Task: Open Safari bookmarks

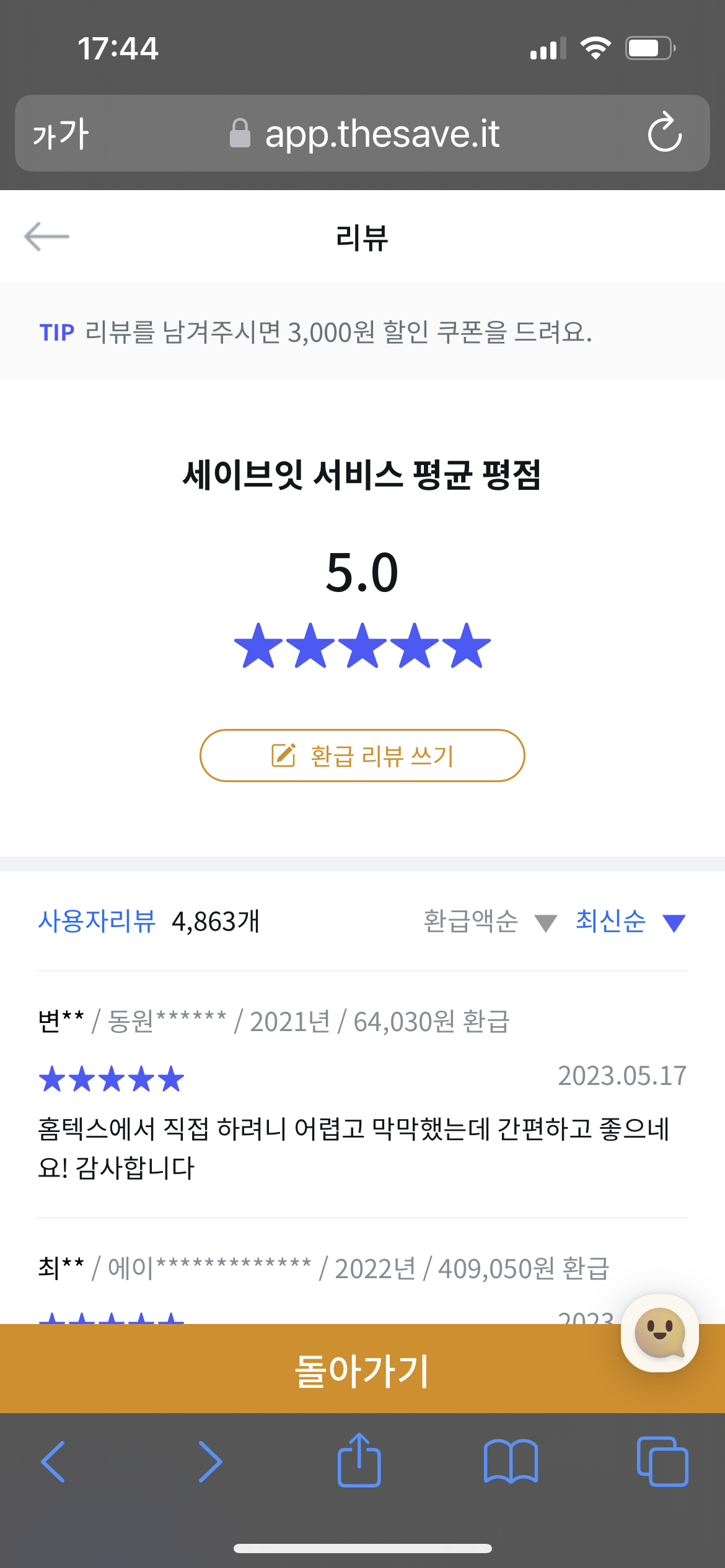Action: 511,1461
